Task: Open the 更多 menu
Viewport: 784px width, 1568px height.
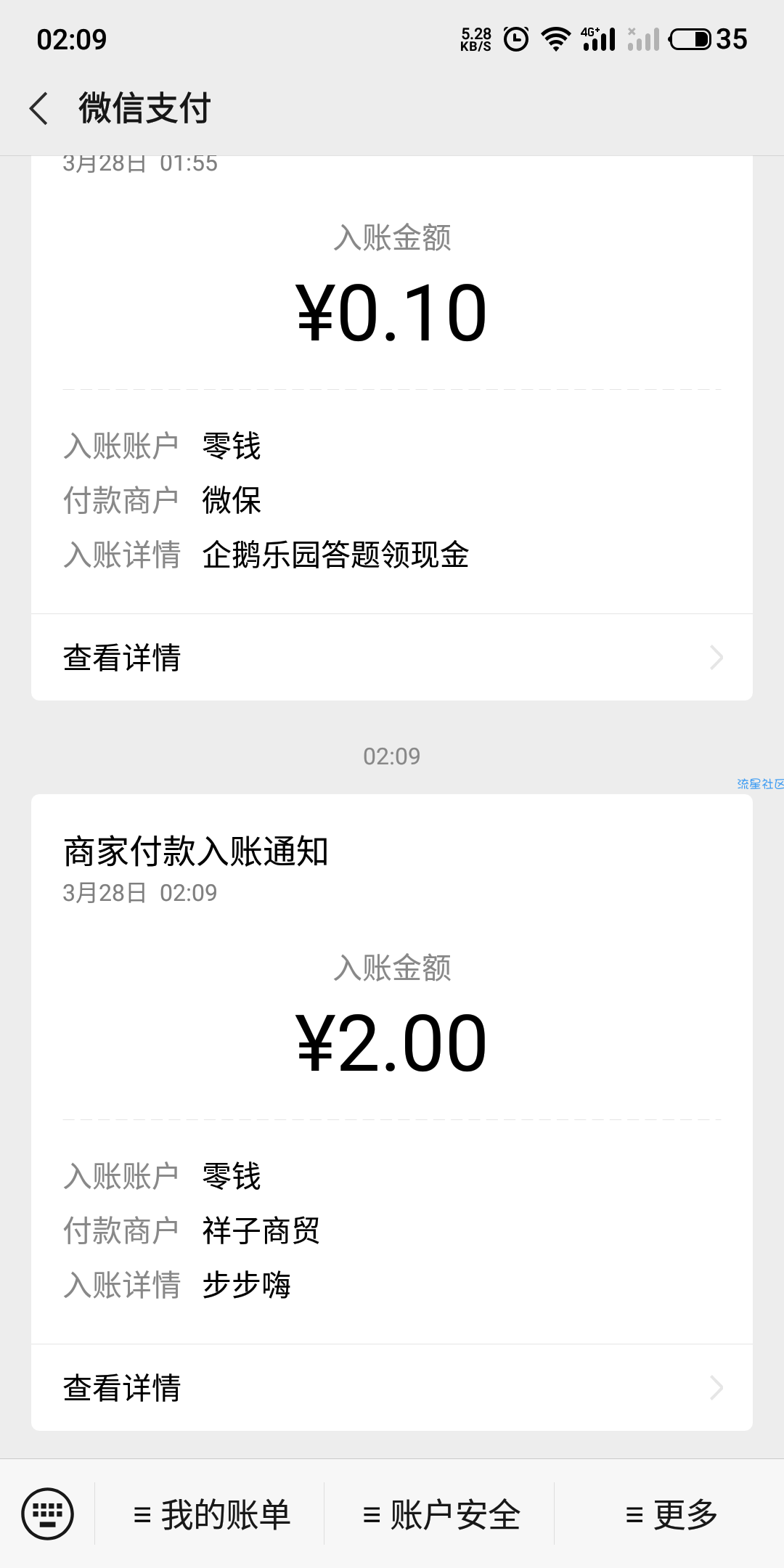Action: click(669, 1515)
